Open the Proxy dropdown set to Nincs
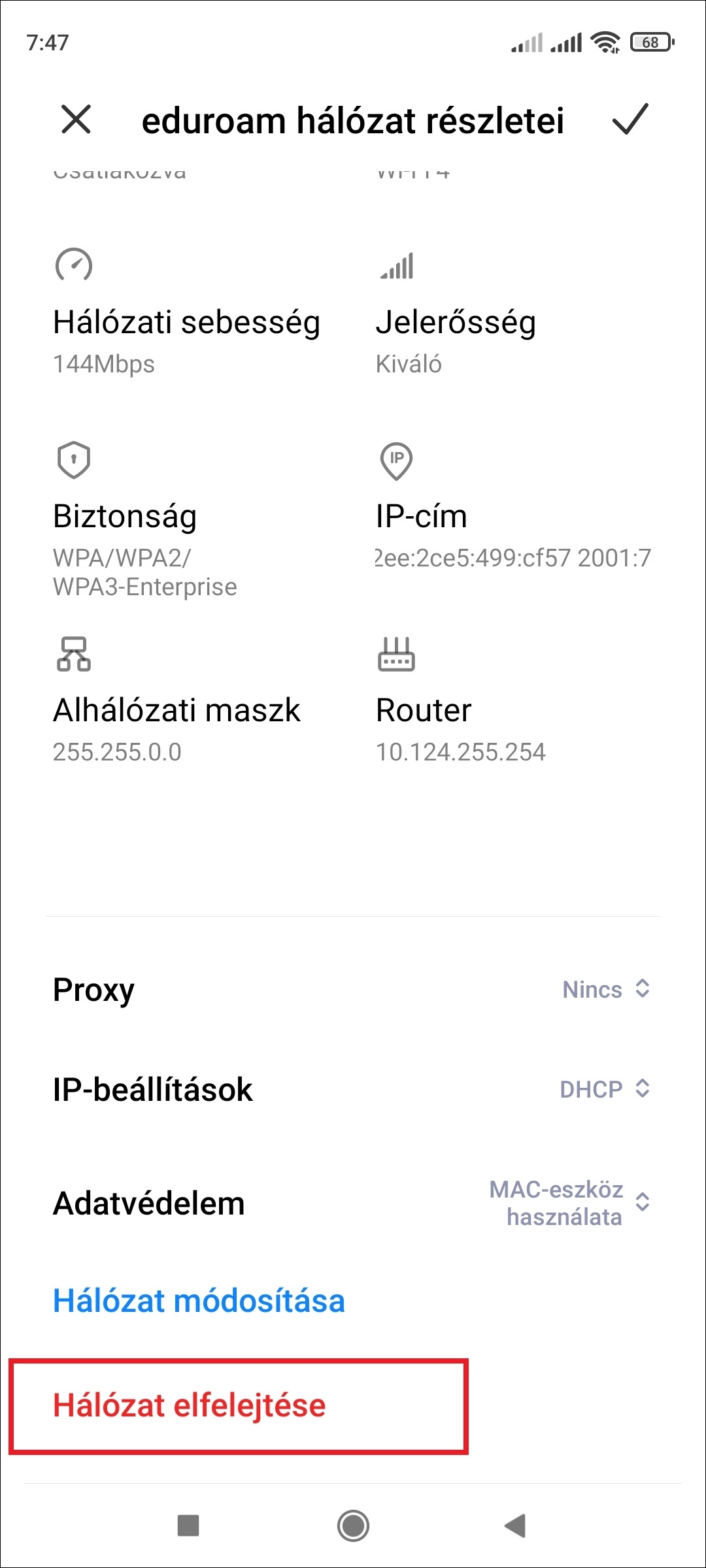706x1568 pixels. (607, 989)
